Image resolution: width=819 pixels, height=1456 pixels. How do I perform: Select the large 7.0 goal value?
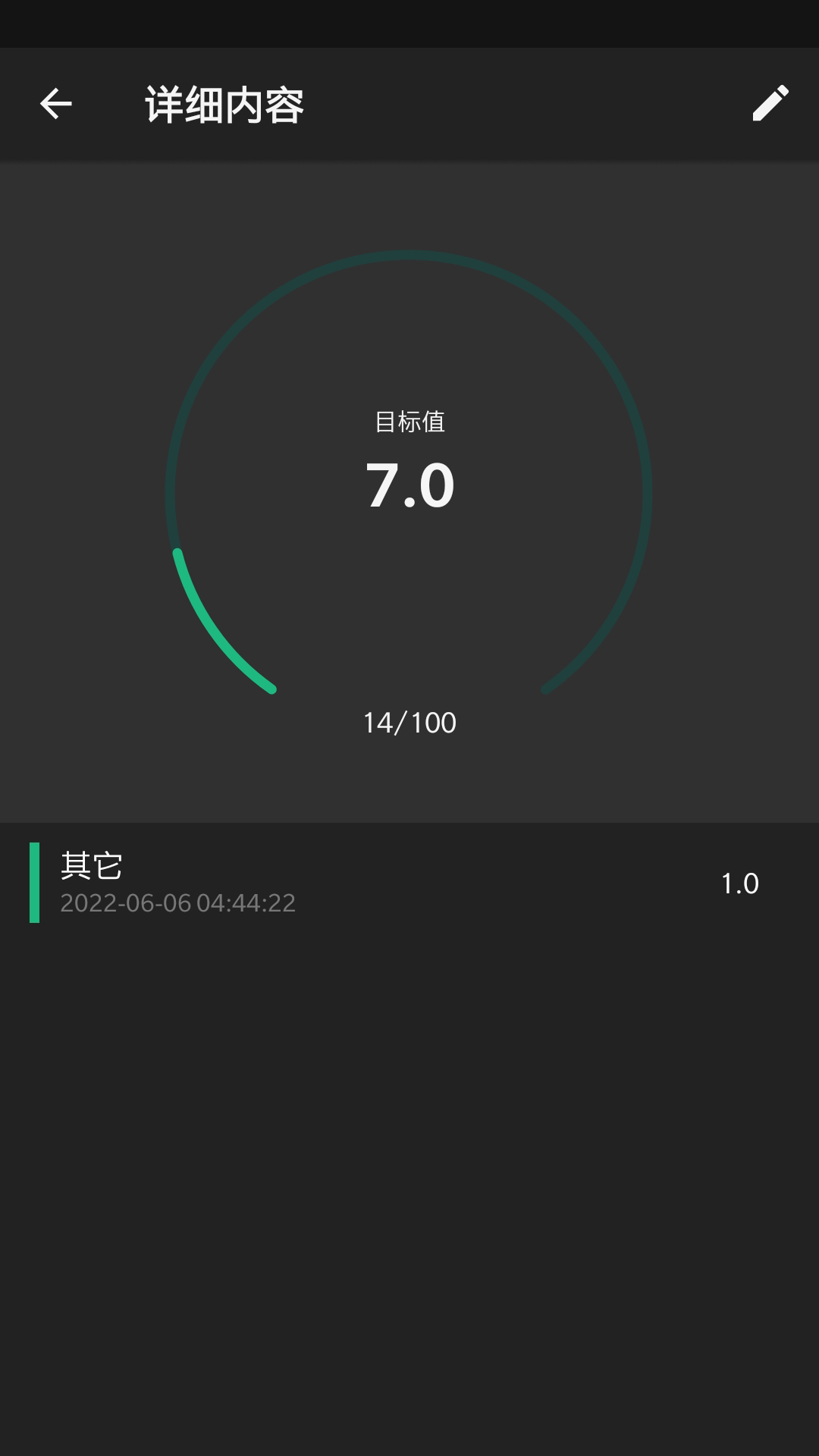coord(409,485)
